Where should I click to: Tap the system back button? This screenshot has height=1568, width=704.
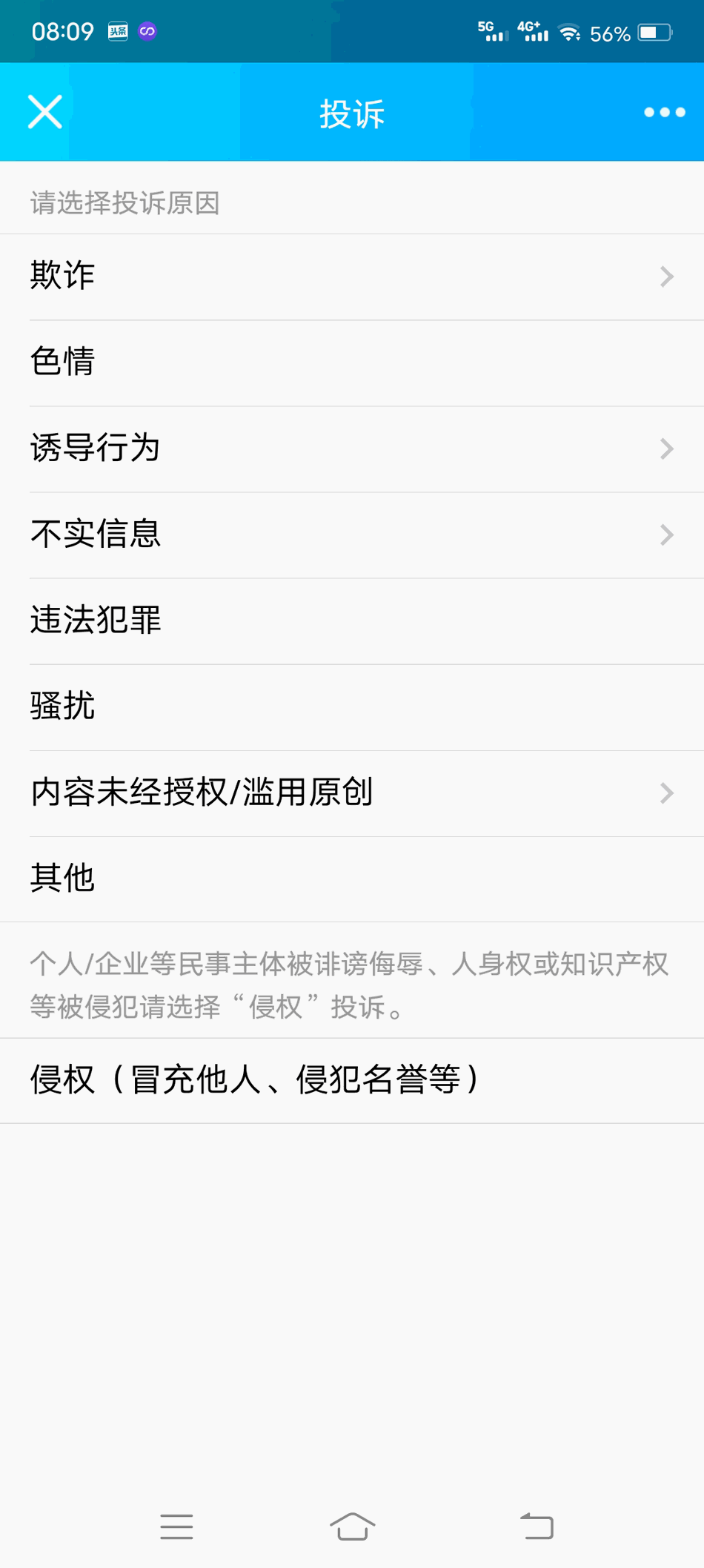(x=537, y=1526)
